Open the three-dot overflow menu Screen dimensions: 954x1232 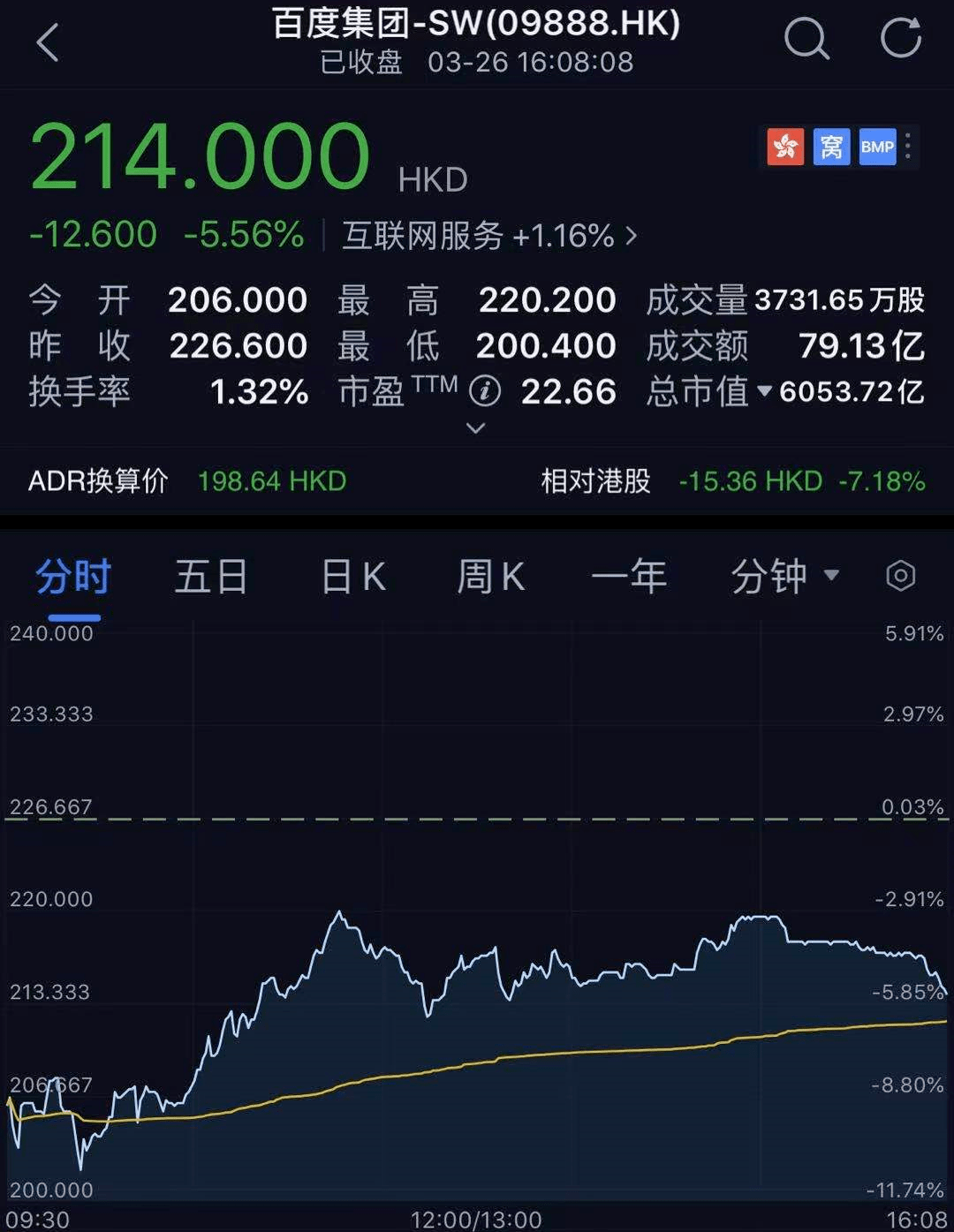tap(906, 147)
